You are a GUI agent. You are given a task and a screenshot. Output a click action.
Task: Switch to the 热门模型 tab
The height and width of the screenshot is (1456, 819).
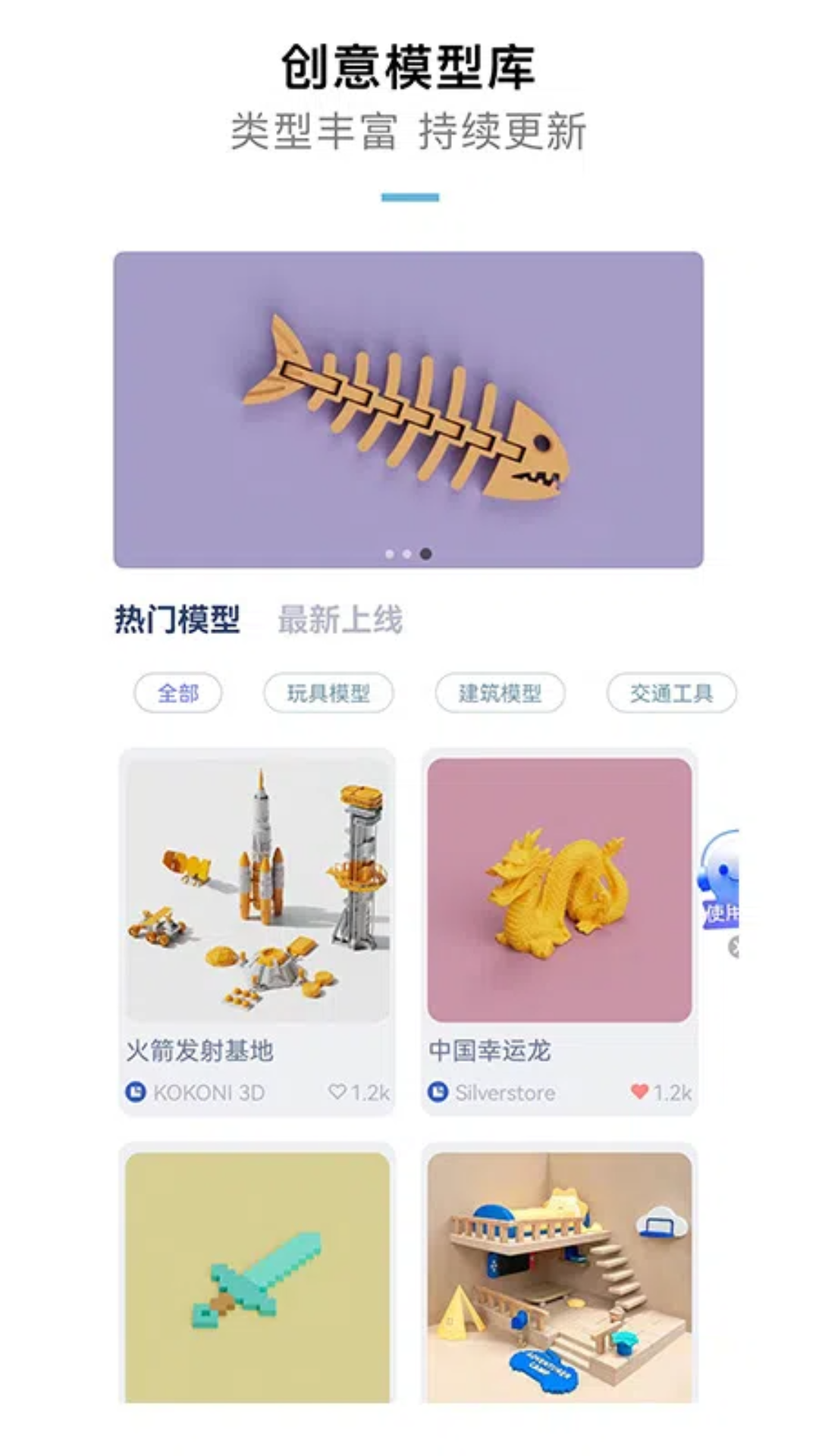coord(176,620)
